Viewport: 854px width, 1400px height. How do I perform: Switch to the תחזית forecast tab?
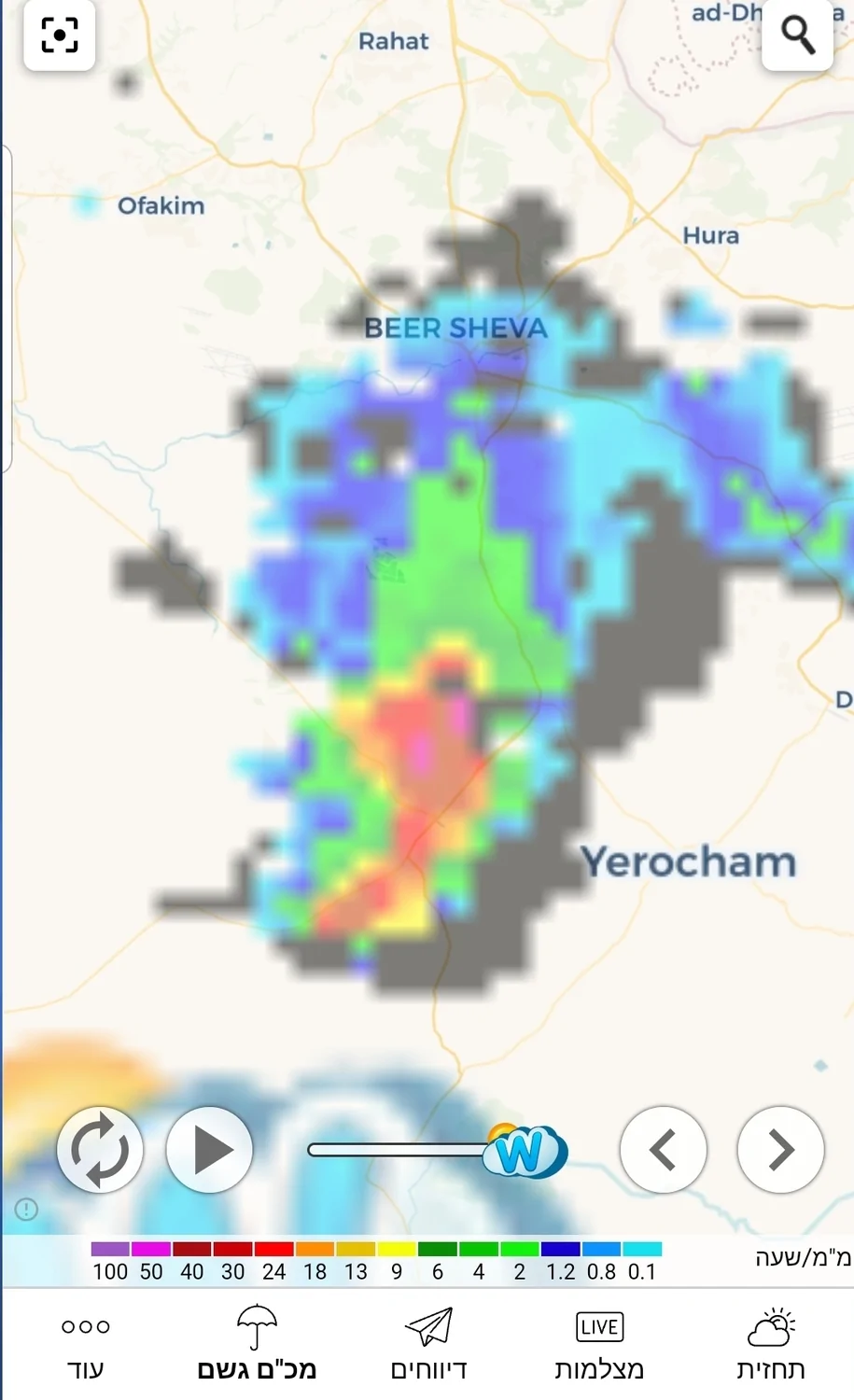click(770, 1345)
